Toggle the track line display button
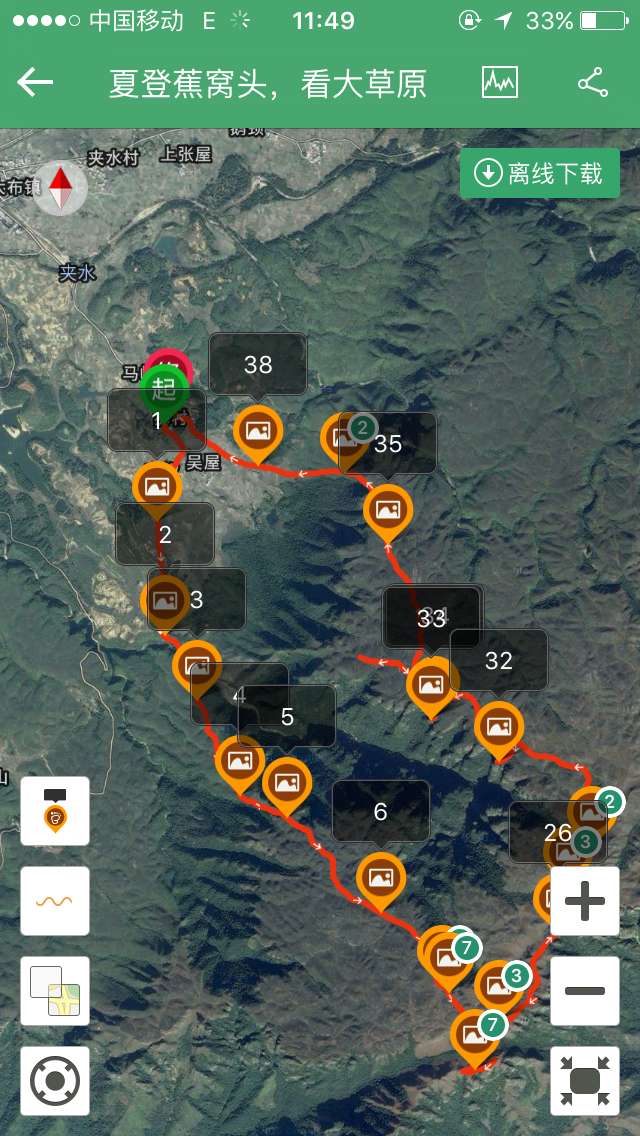 pyautogui.click(x=55, y=901)
